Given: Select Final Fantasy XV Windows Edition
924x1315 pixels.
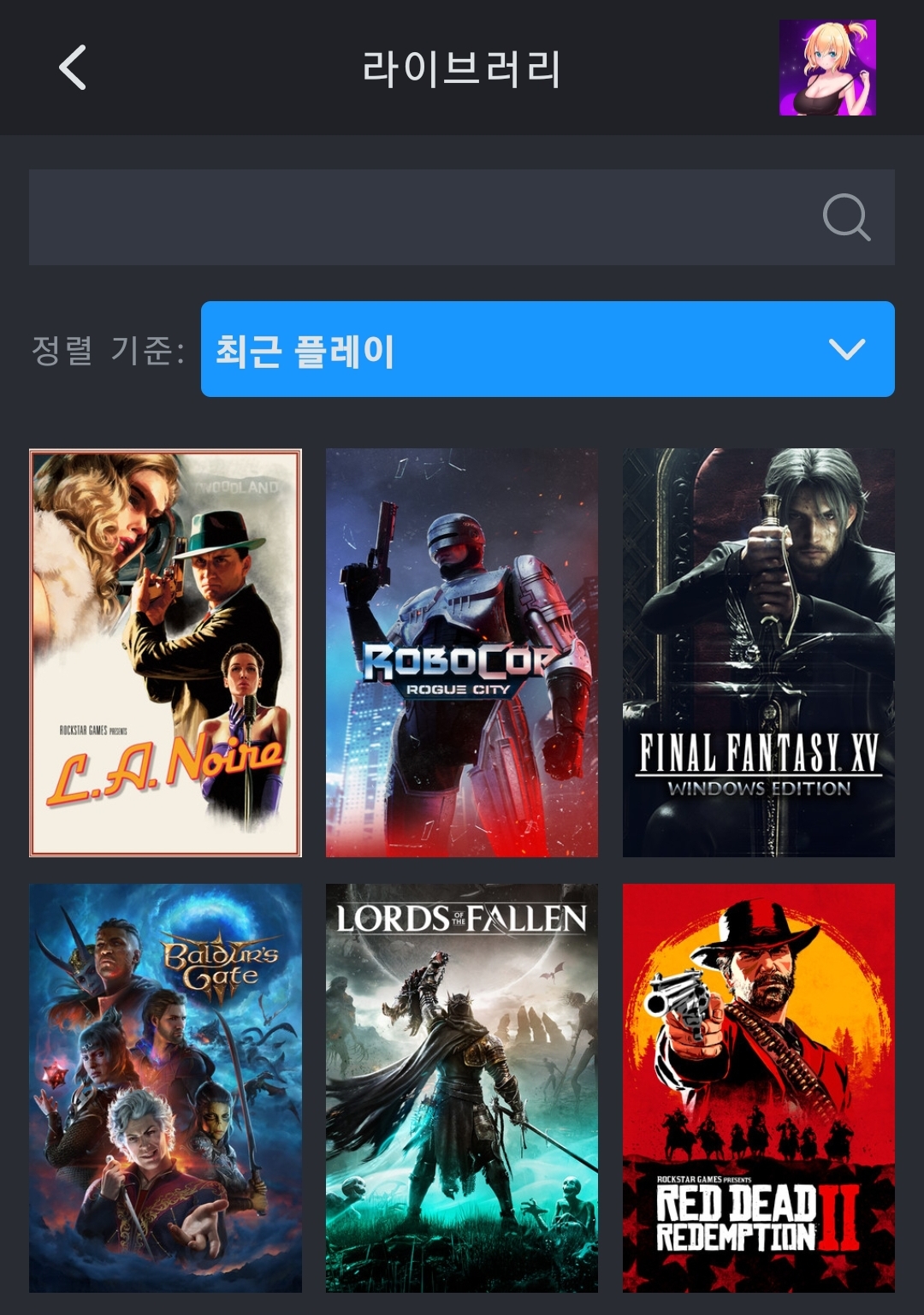Looking at the screenshot, I should click(758, 653).
